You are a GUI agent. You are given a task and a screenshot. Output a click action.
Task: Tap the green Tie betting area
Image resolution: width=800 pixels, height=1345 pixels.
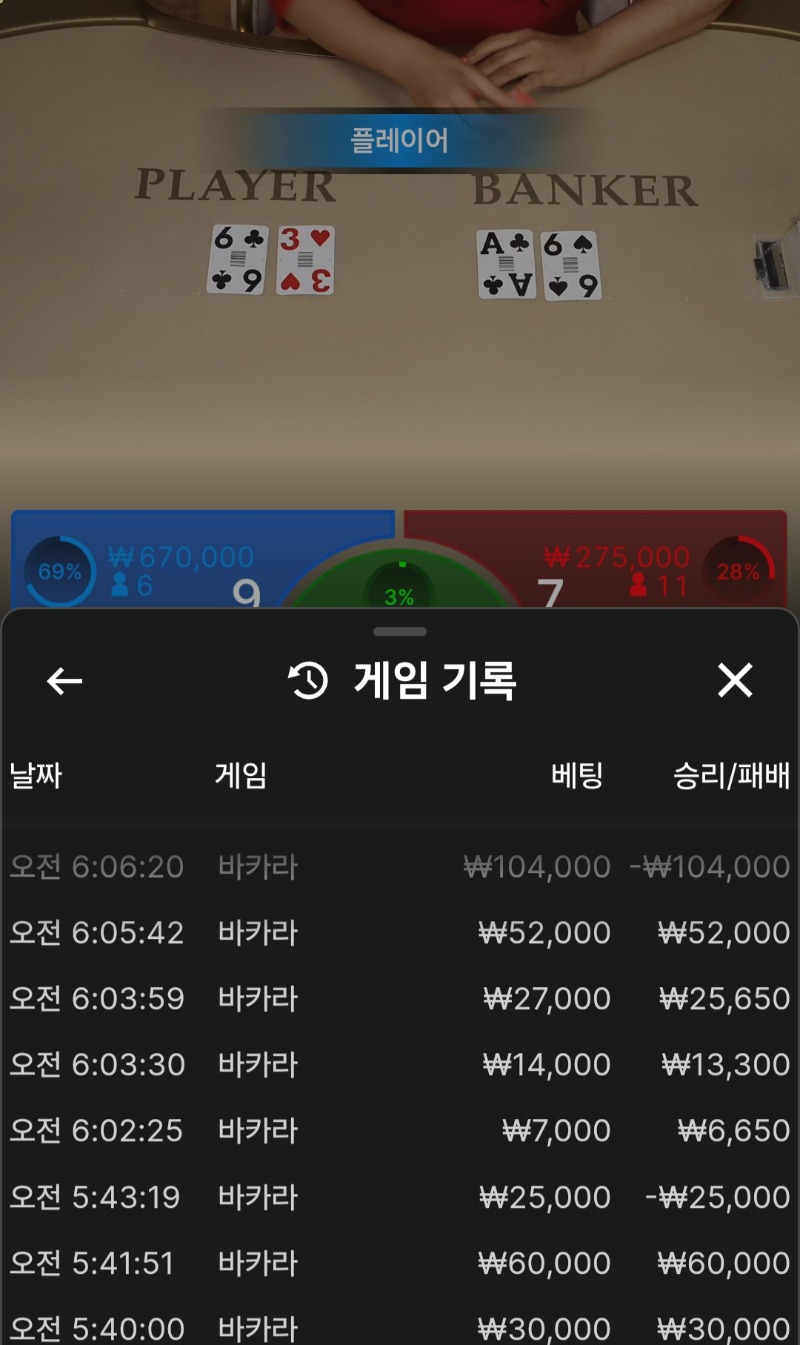(399, 580)
